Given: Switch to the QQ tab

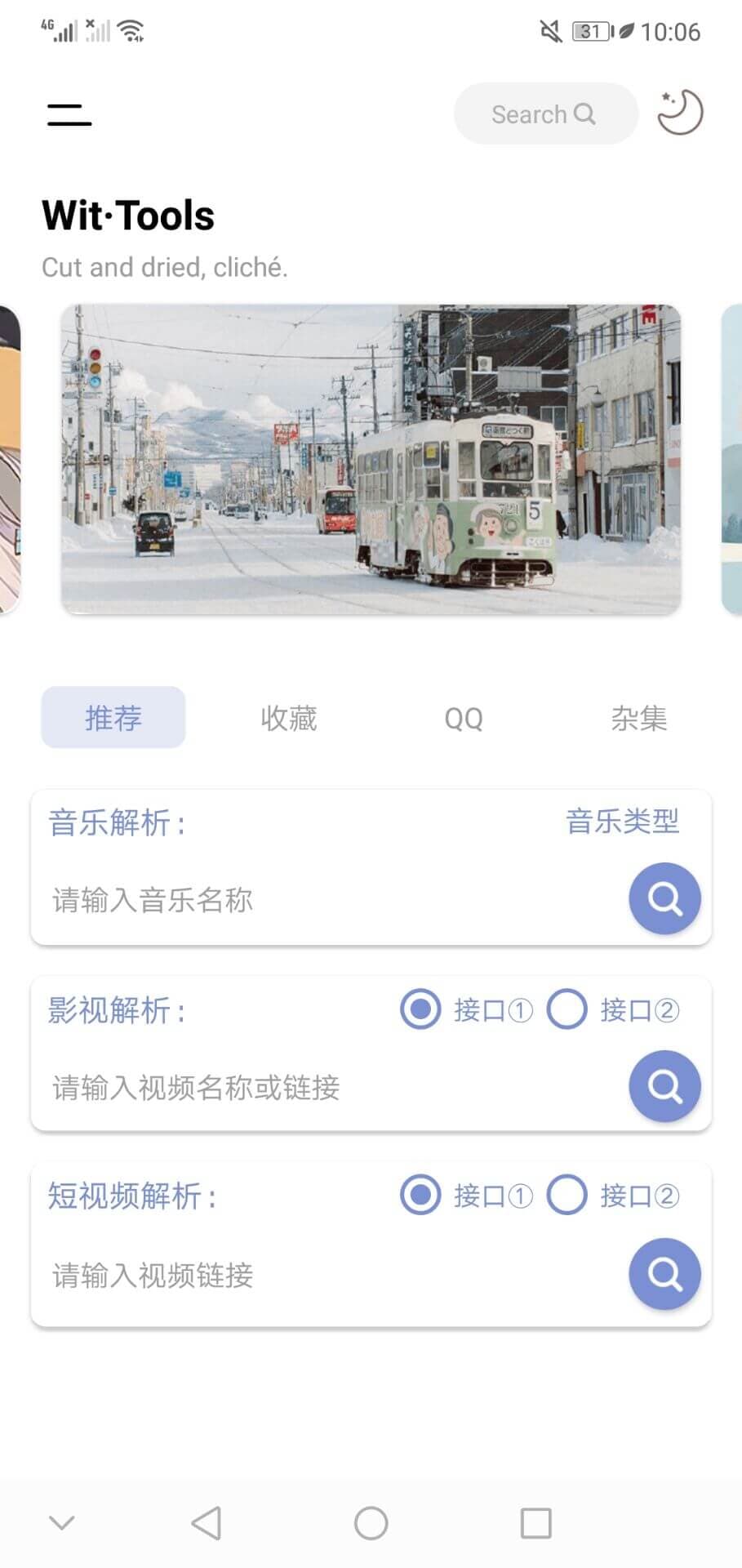Looking at the screenshot, I should [x=464, y=719].
